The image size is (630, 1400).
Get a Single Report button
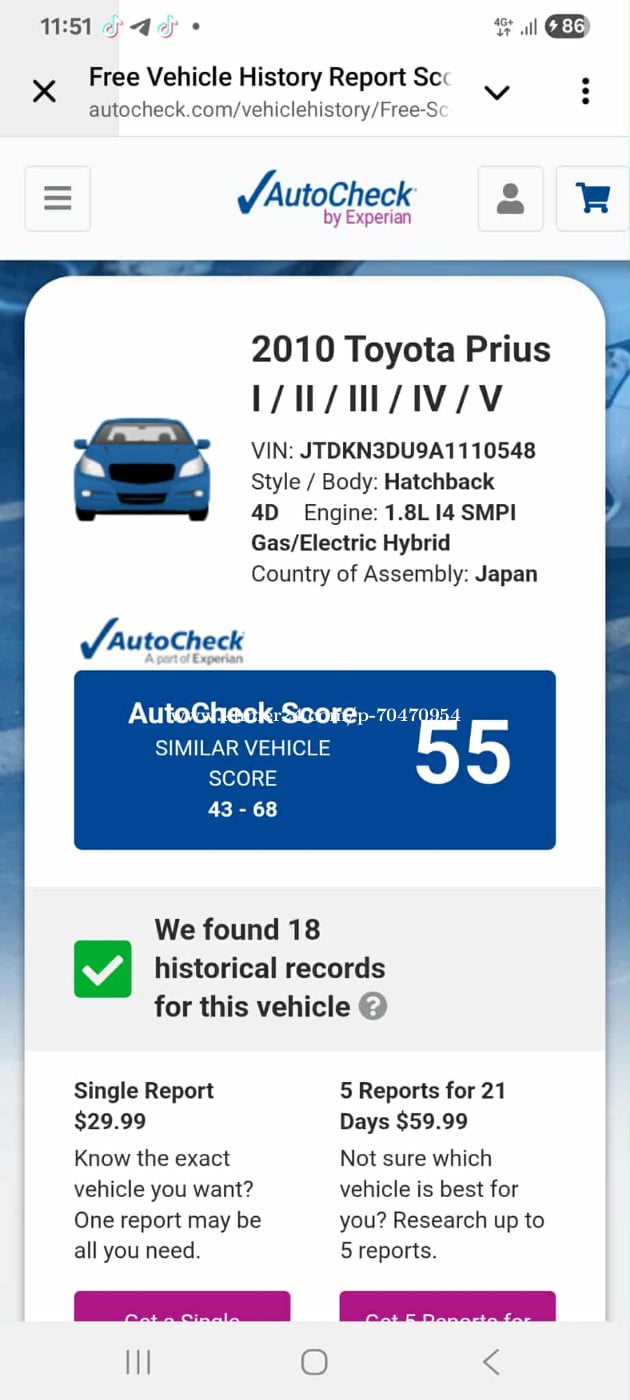point(182,1308)
